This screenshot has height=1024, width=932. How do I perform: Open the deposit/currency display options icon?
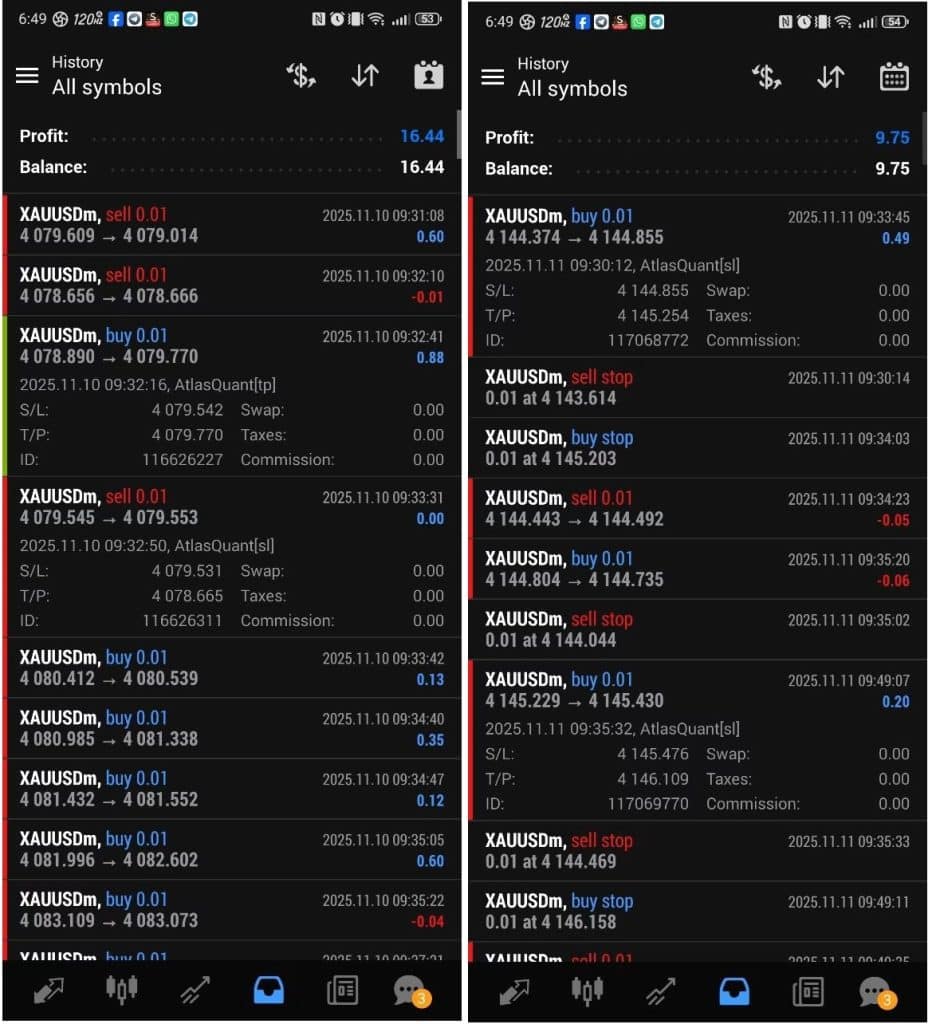tap(300, 75)
